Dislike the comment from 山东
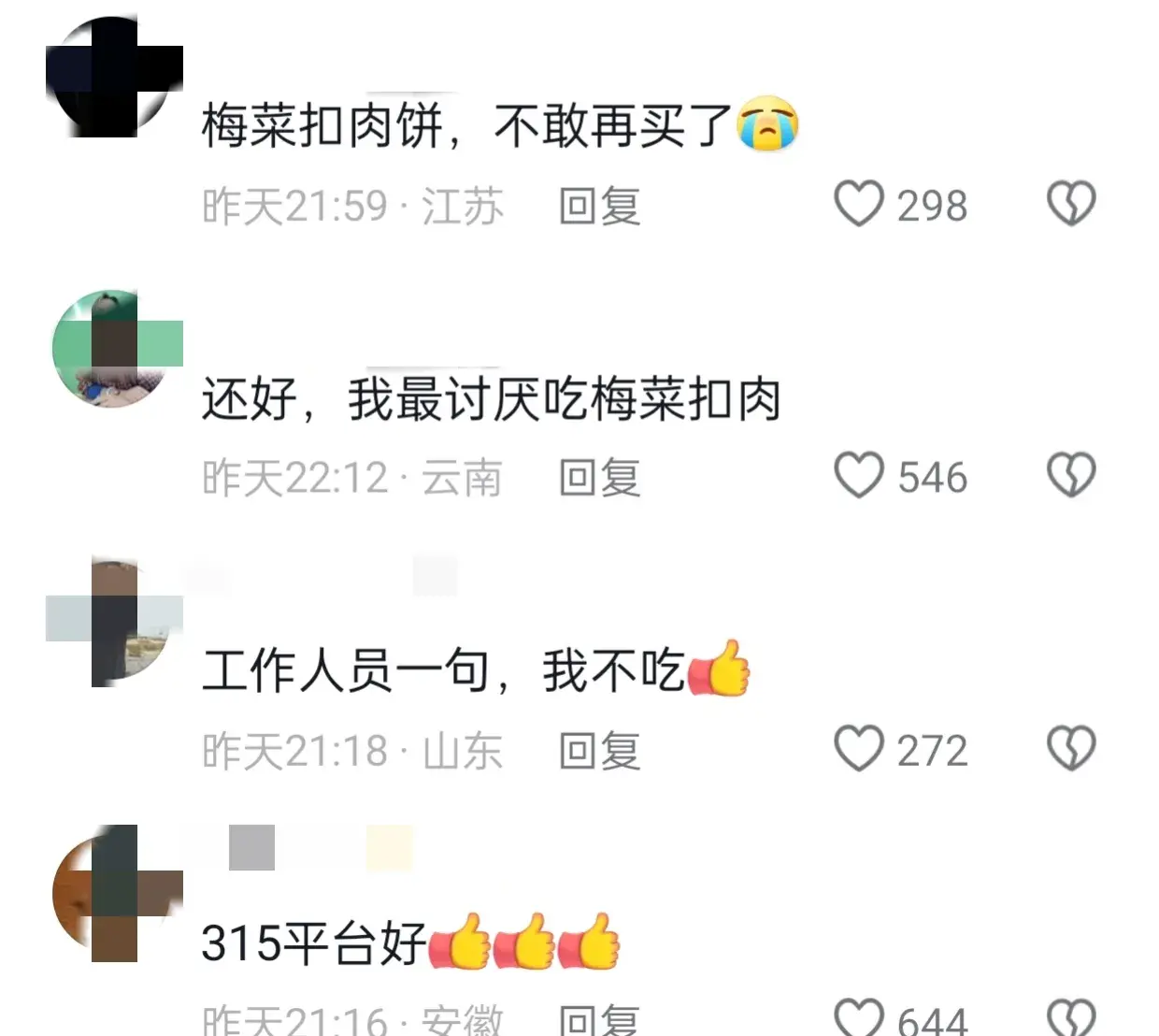The height and width of the screenshot is (1036, 1159). coord(1070,749)
